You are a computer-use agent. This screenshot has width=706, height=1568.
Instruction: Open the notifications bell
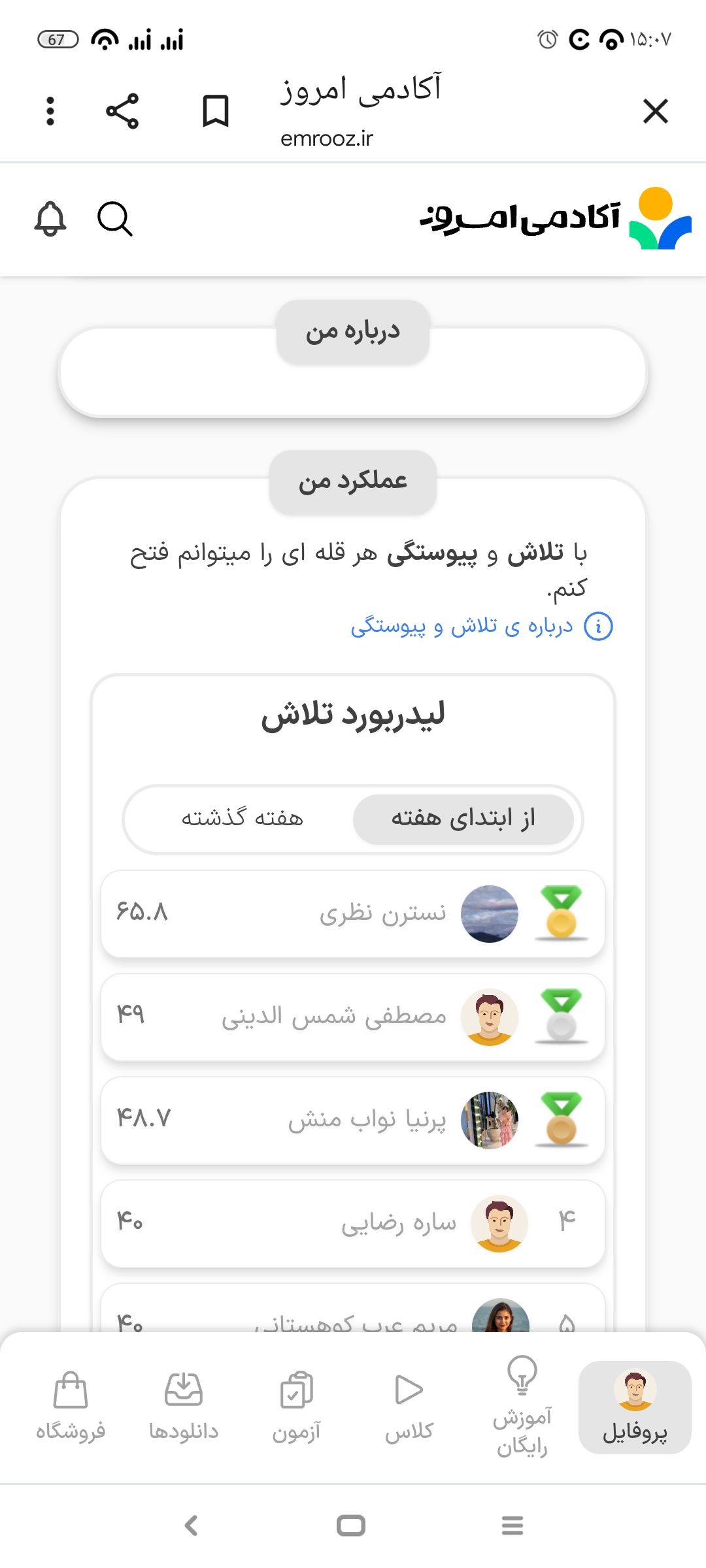[x=50, y=219]
